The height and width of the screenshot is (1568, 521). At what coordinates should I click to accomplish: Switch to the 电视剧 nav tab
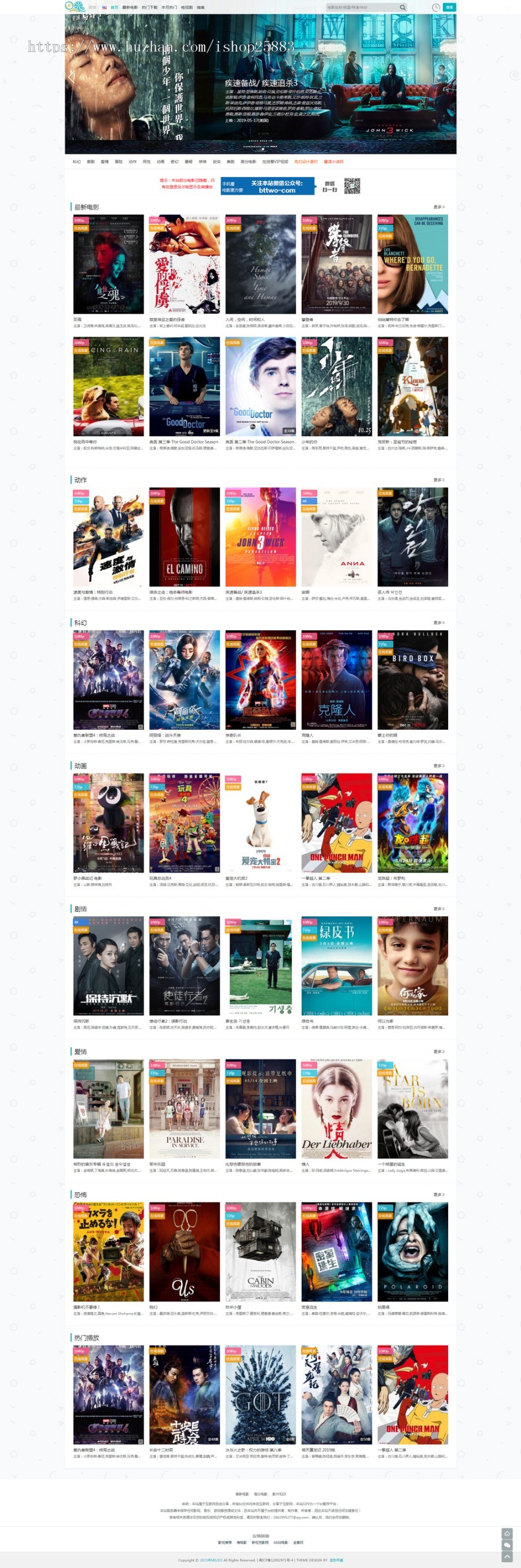click(187, 8)
